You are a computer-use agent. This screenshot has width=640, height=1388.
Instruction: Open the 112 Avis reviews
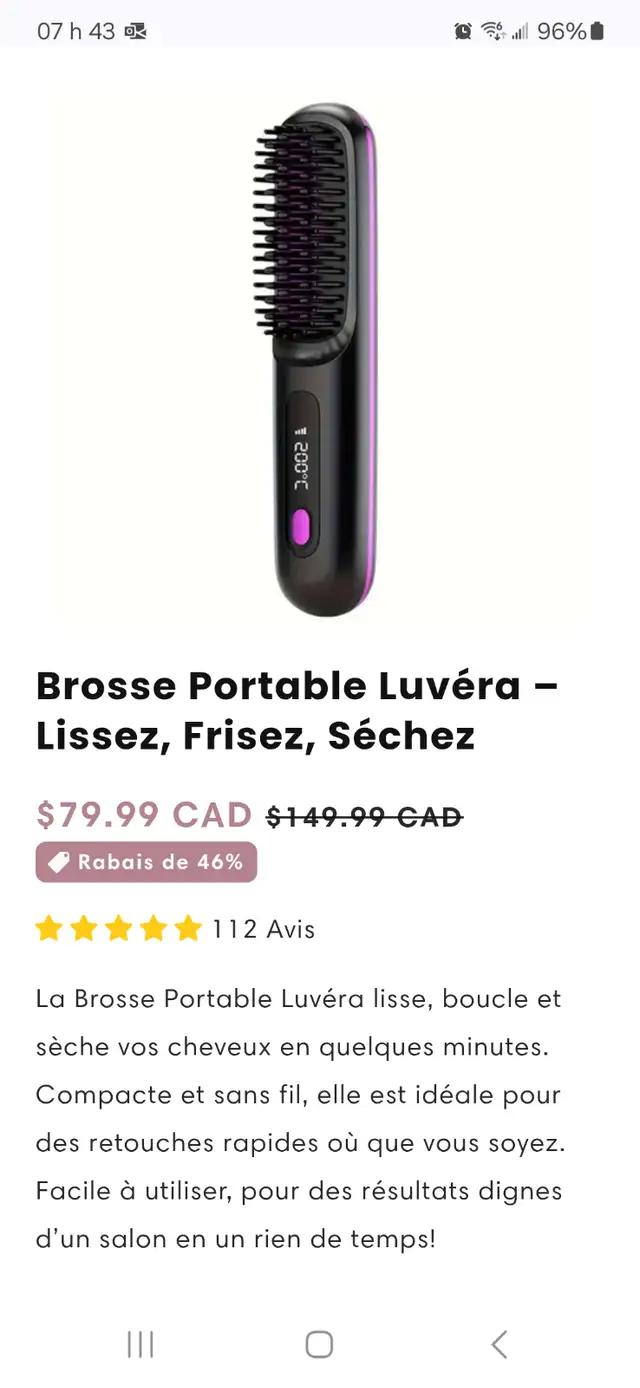[x=263, y=929]
